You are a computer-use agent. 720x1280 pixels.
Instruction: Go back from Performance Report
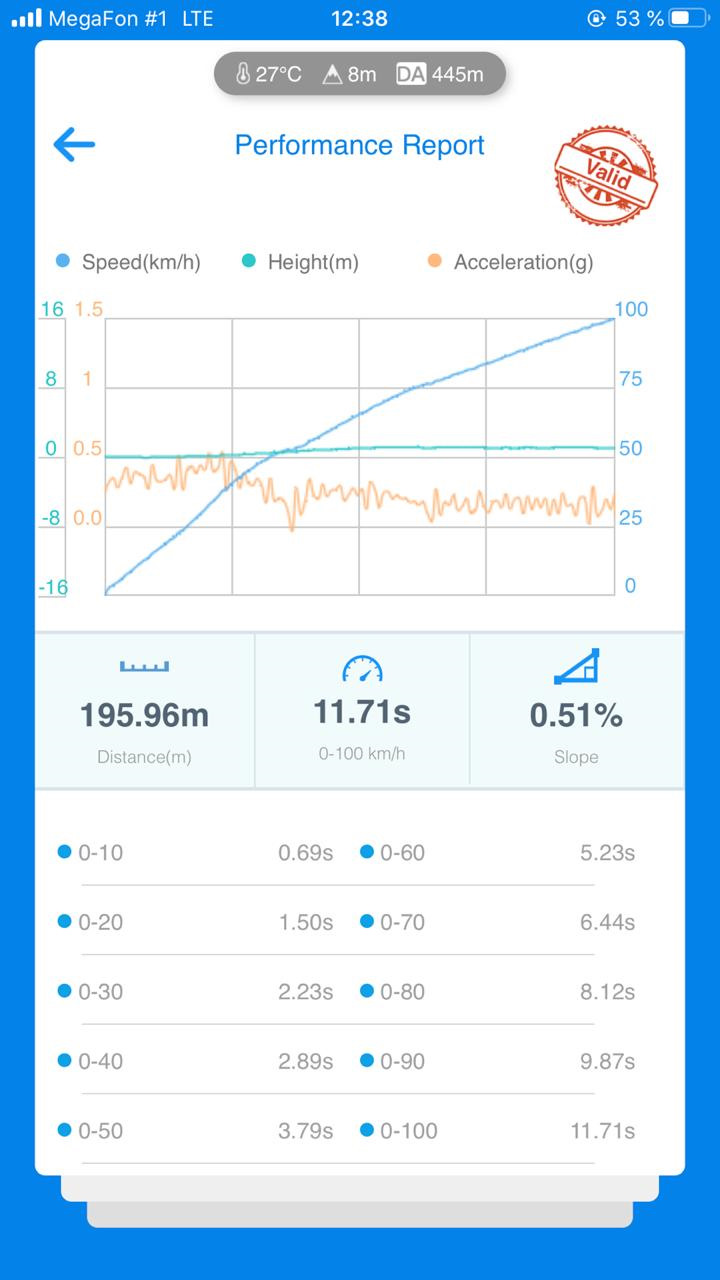click(74, 145)
